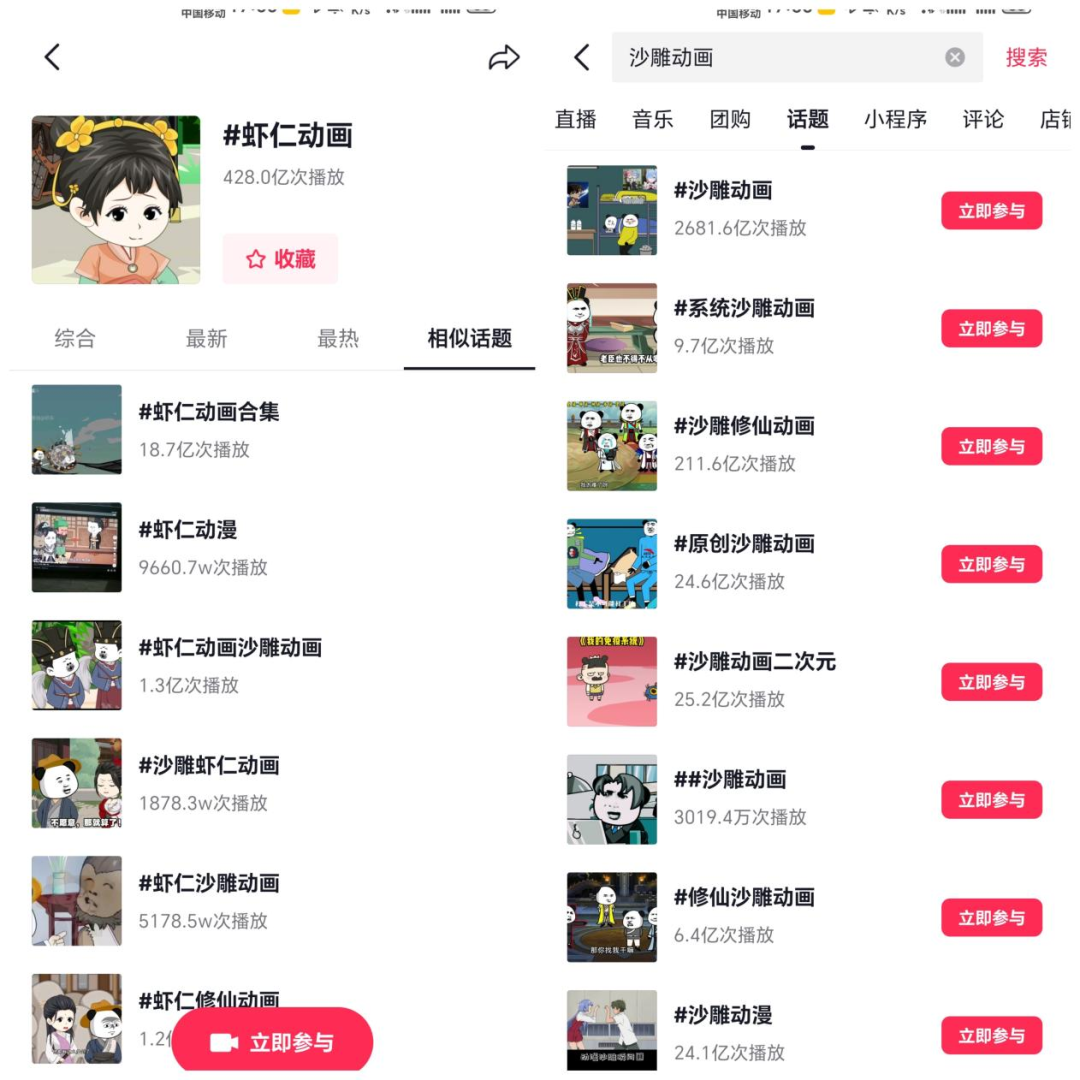Join #系统沙雕动画 via 立即参与
The image size is (1080, 1080).
coord(991,329)
